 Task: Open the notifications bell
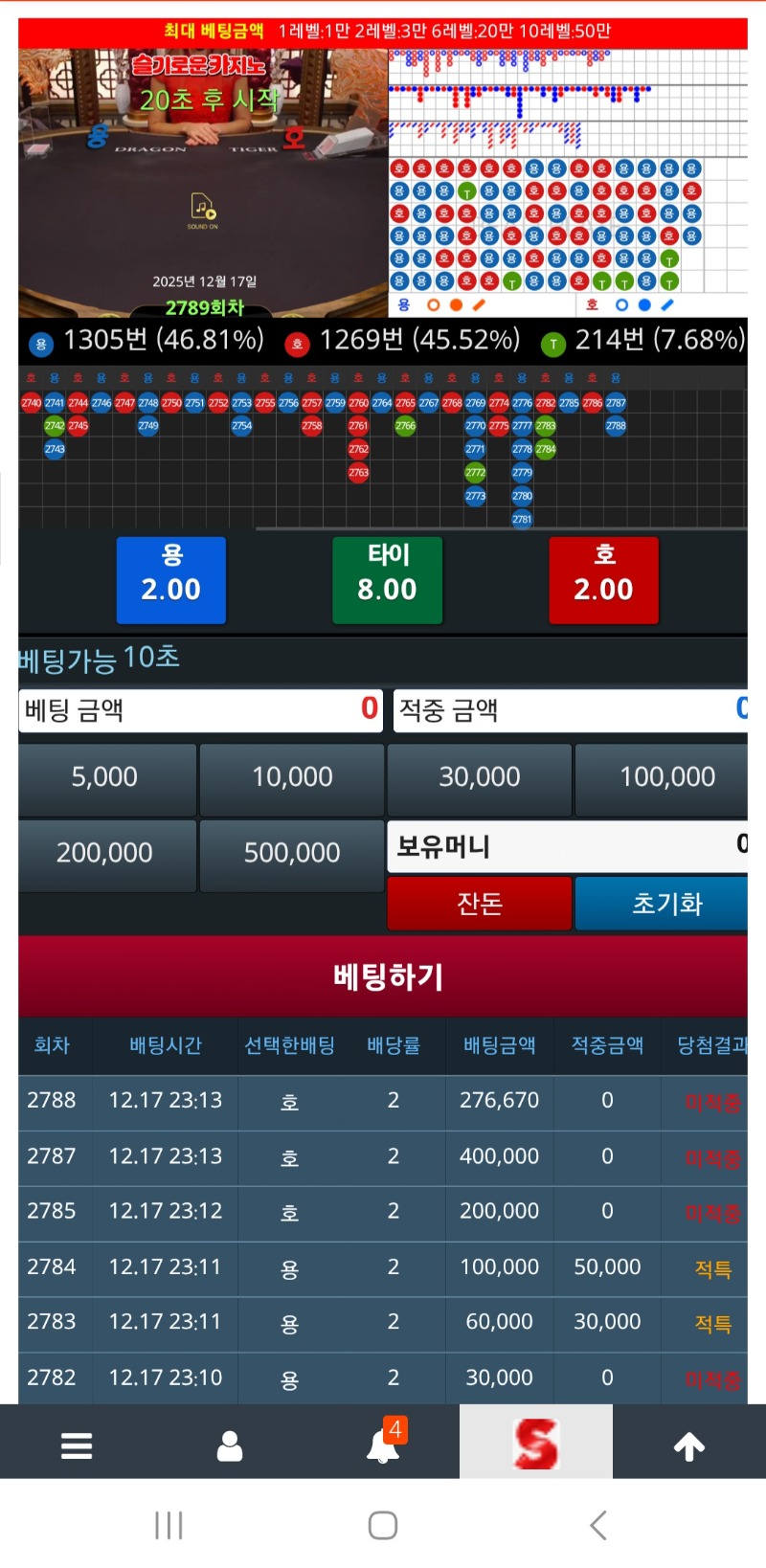383,1445
